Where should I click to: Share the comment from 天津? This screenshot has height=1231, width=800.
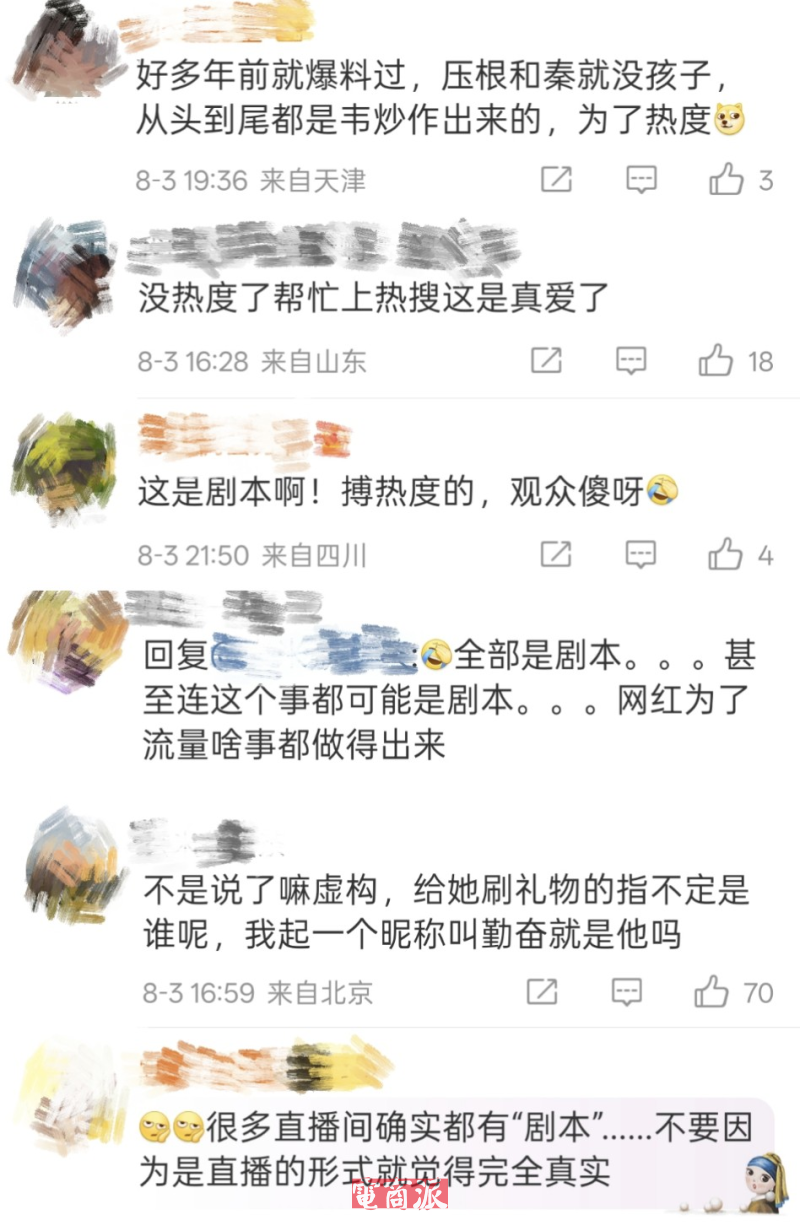coord(556,180)
